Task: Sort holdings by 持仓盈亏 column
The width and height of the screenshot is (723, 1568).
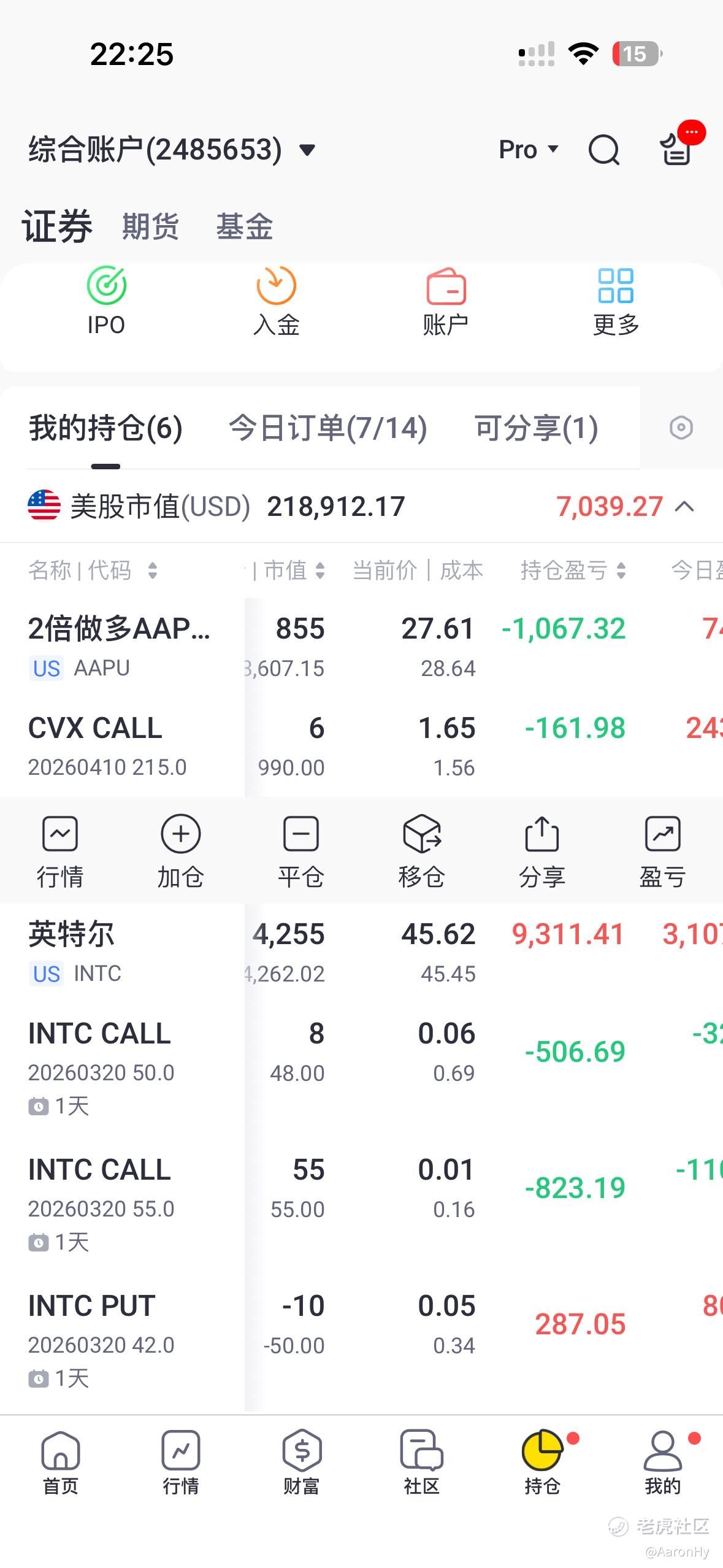Action: (573, 571)
